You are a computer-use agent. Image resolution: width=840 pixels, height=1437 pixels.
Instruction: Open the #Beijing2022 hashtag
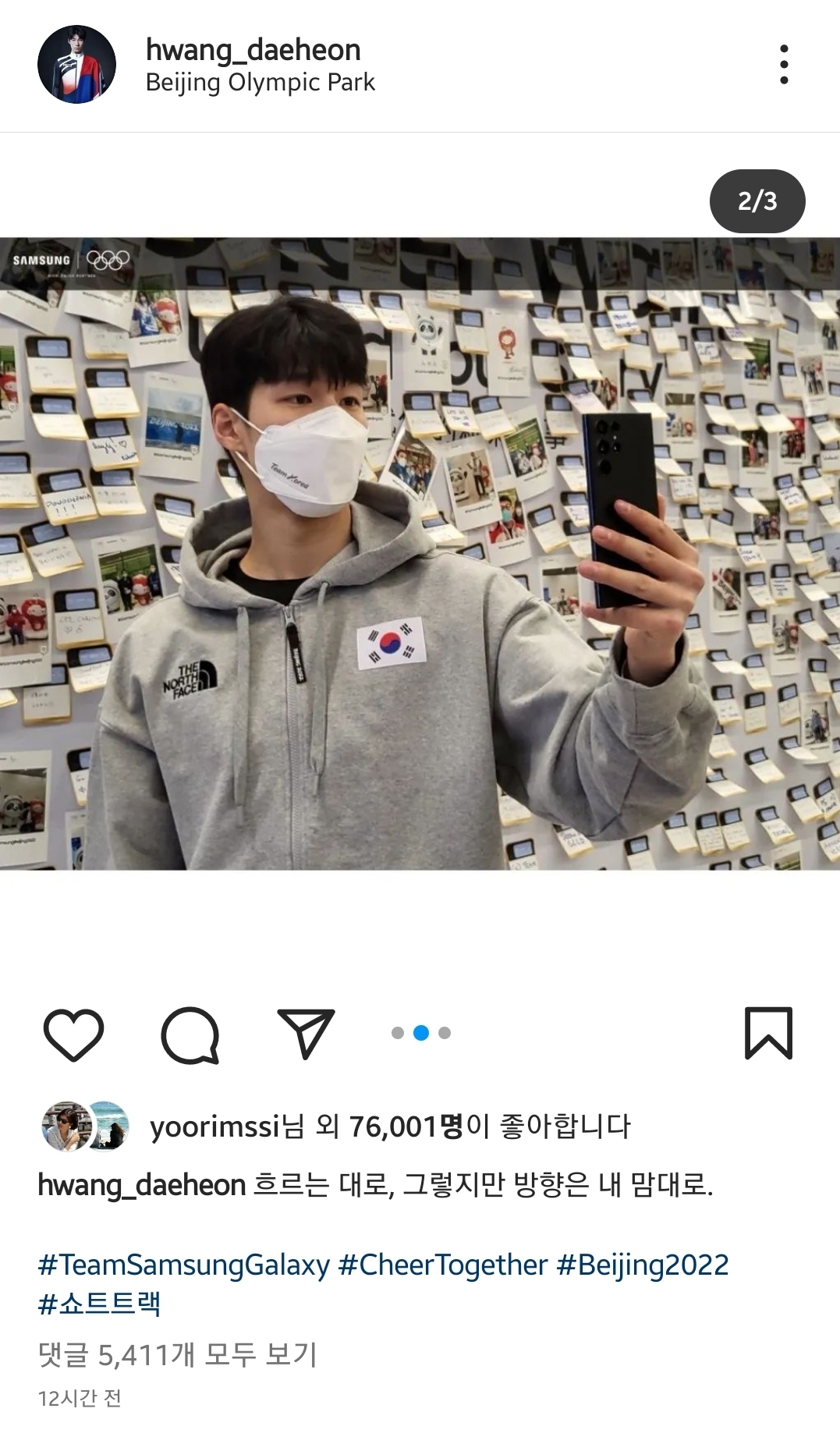642,1265
